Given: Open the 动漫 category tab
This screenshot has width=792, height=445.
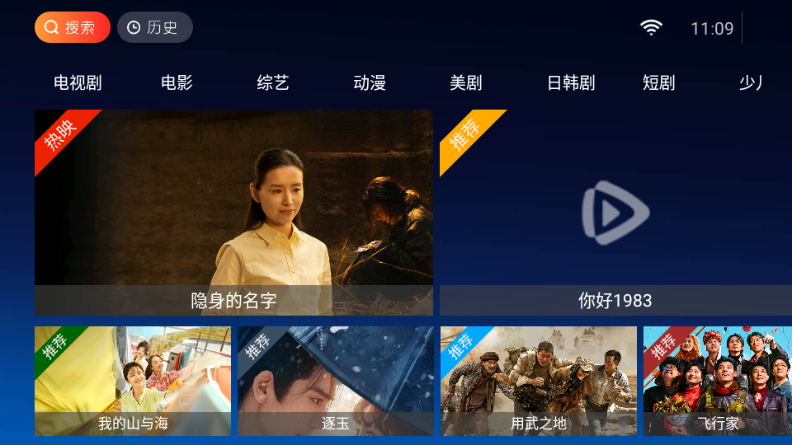Looking at the screenshot, I should [x=369, y=83].
